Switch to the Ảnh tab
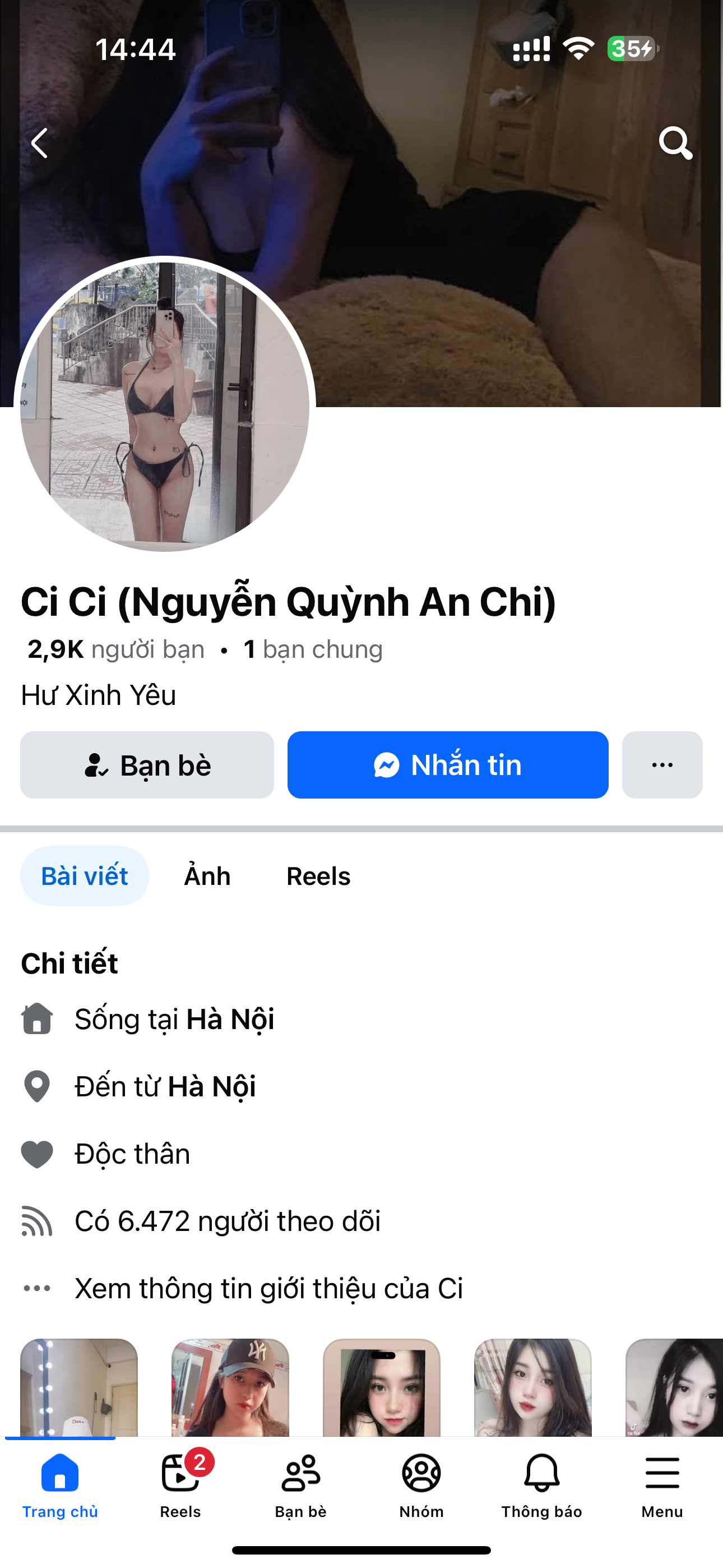The width and height of the screenshot is (723, 1568). pyautogui.click(x=207, y=877)
